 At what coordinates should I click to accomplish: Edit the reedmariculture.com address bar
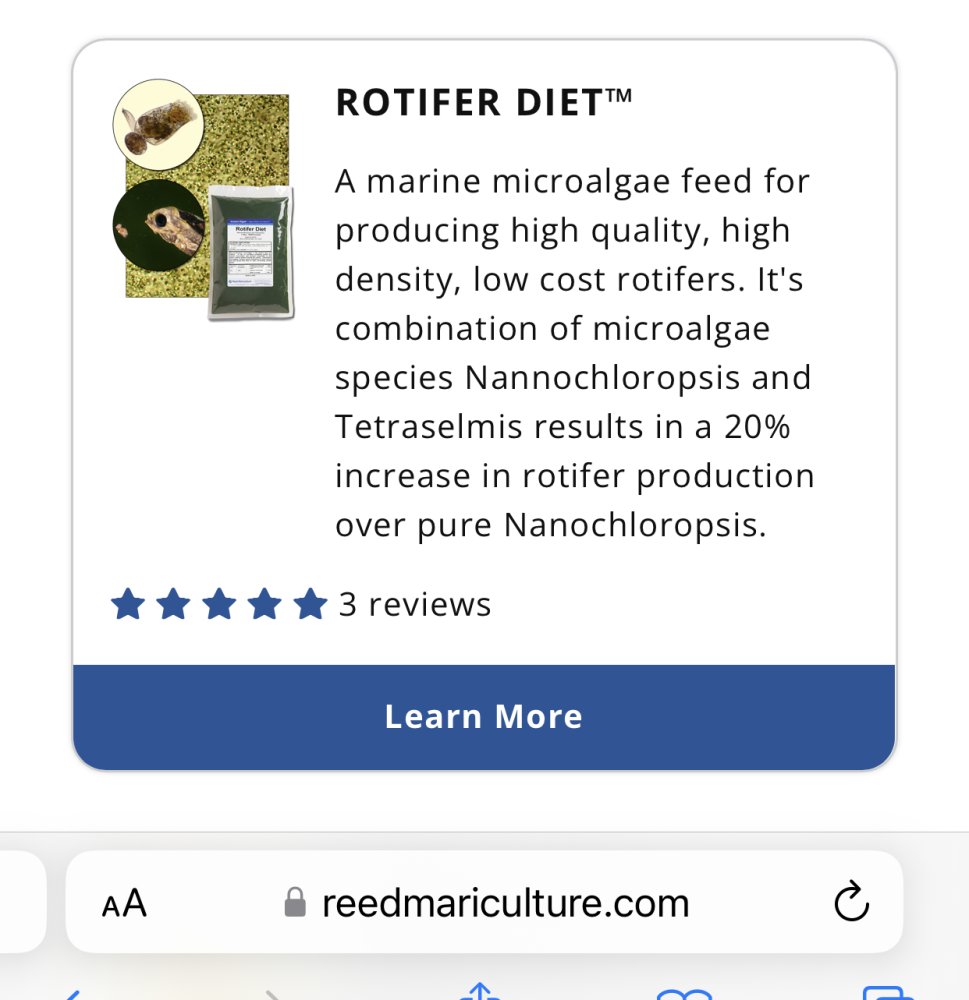pos(505,904)
